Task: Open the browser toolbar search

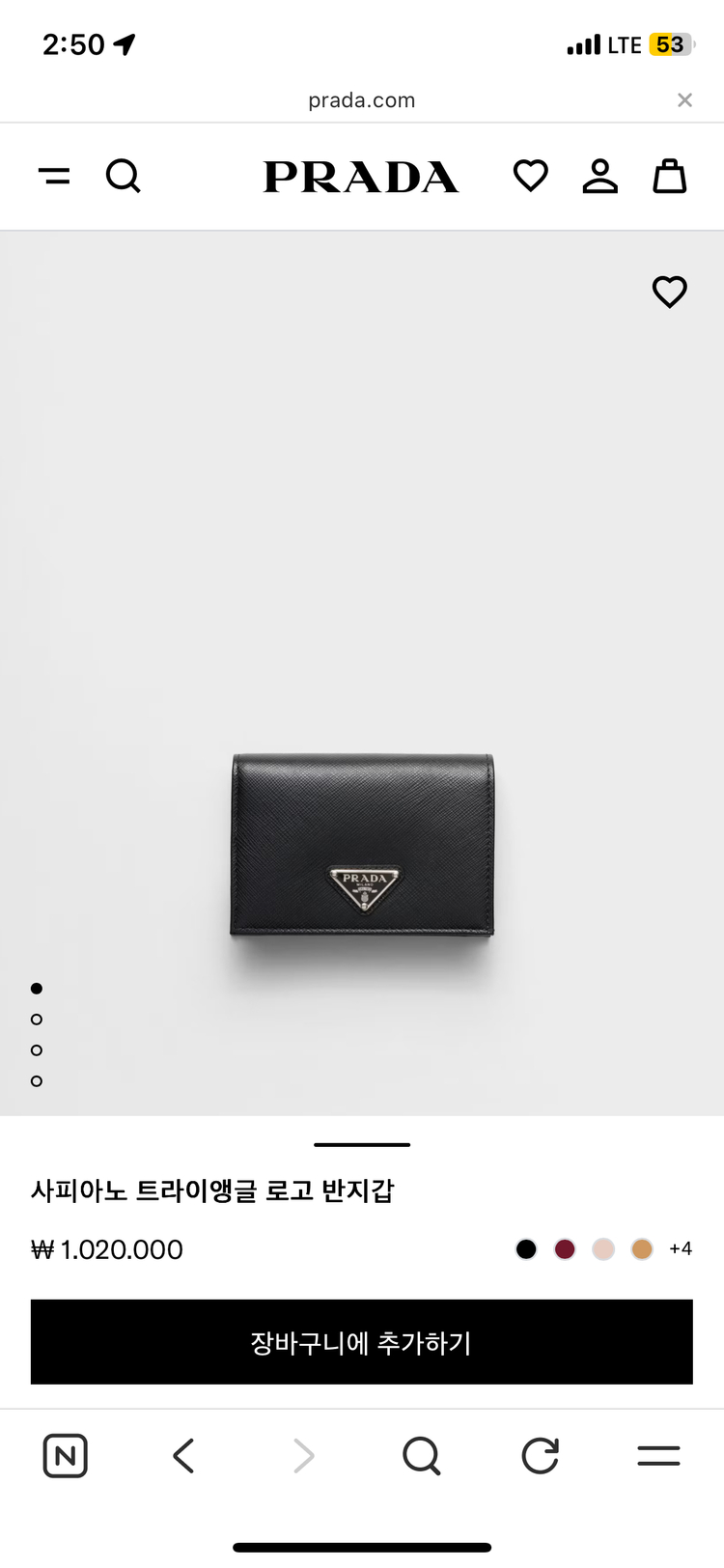Action: pyautogui.click(x=421, y=1456)
